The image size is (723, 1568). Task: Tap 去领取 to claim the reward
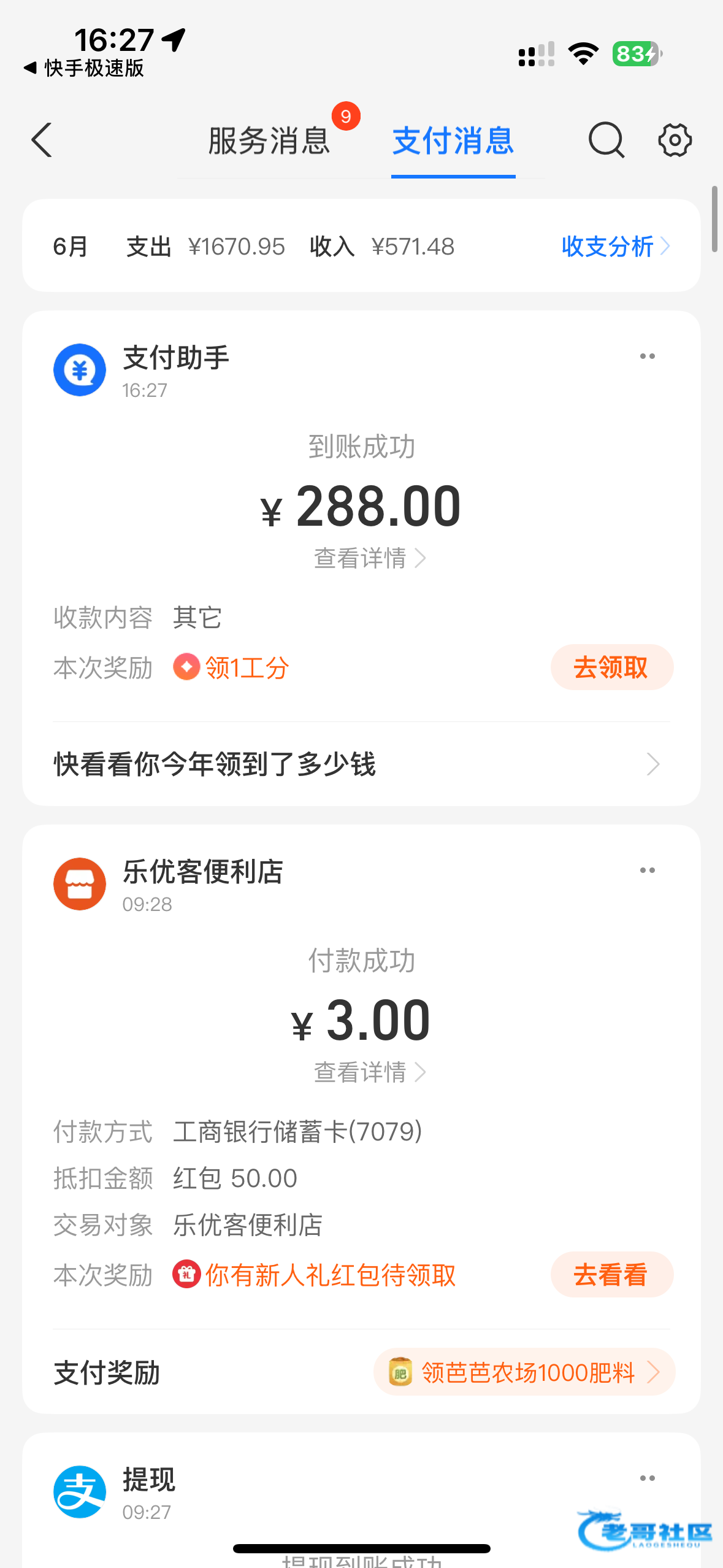(611, 667)
